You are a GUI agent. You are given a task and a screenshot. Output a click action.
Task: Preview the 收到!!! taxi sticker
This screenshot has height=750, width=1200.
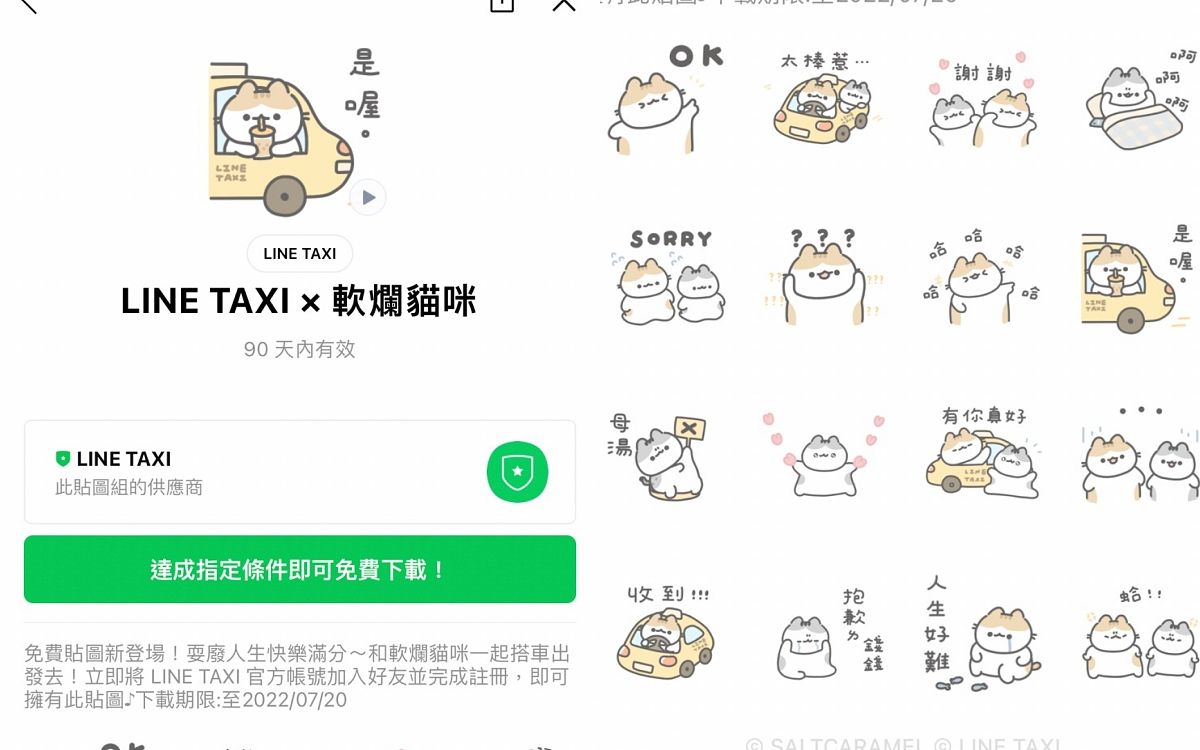(665, 630)
